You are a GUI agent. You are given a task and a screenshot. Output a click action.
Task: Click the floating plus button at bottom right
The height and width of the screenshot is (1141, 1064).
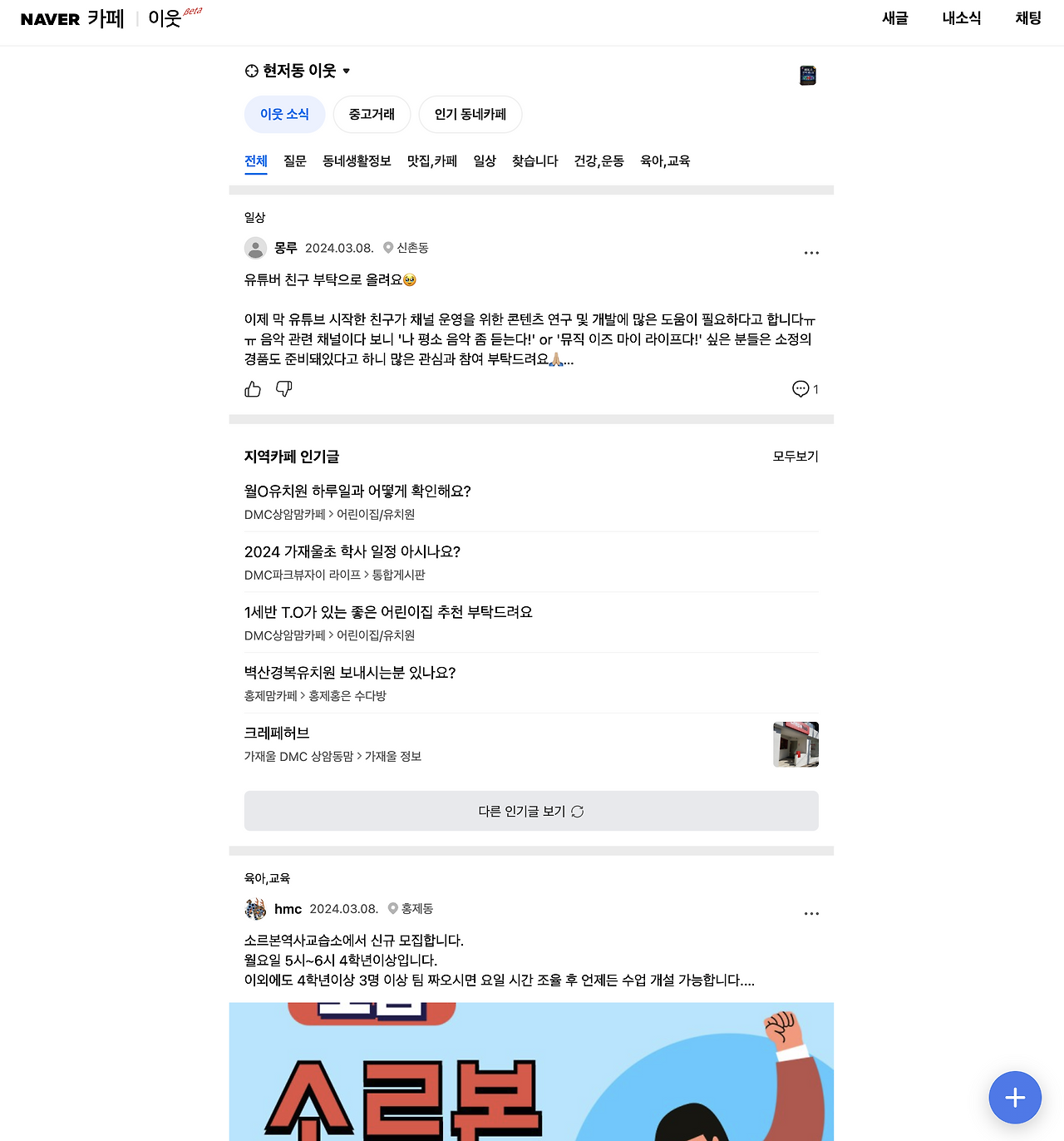1015,1097
